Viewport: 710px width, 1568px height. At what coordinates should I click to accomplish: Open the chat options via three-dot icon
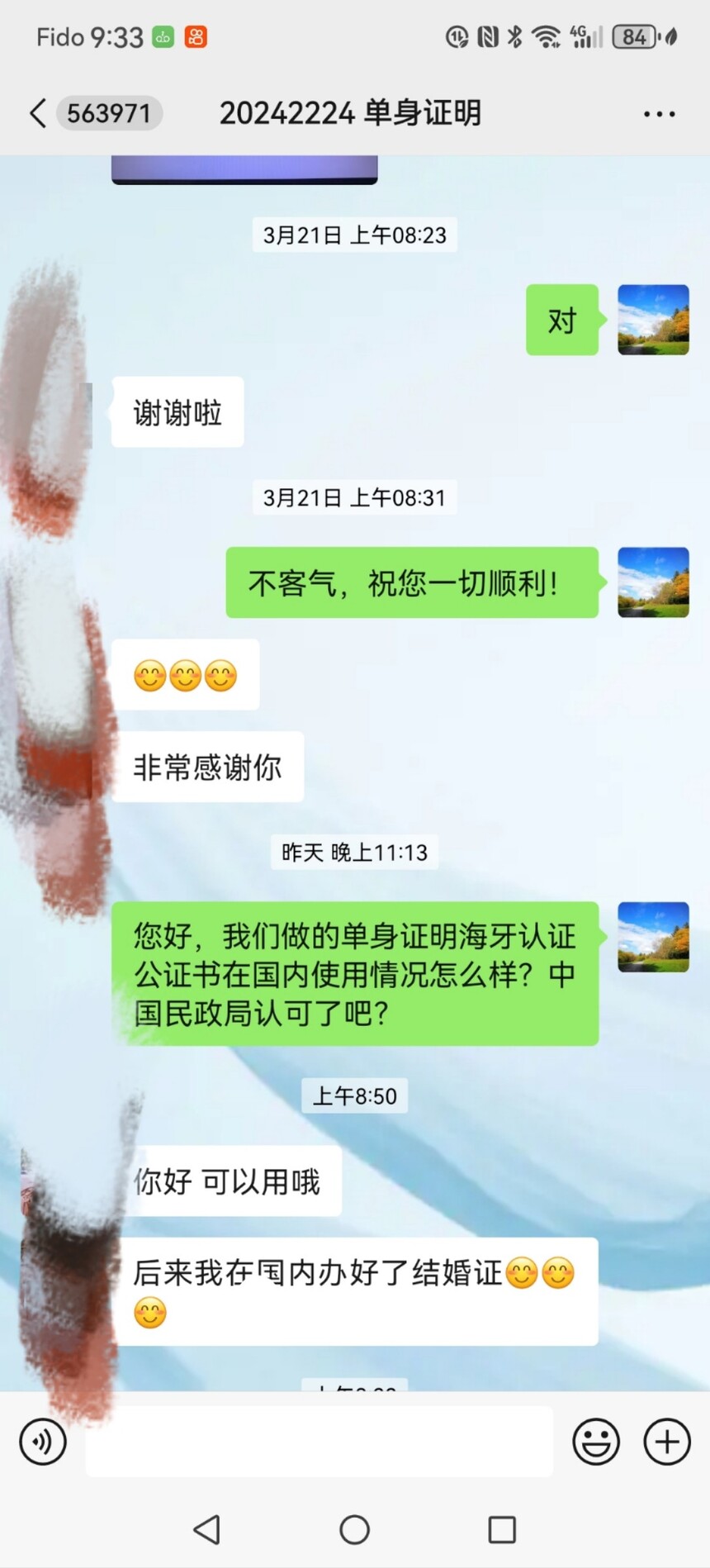[x=658, y=113]
